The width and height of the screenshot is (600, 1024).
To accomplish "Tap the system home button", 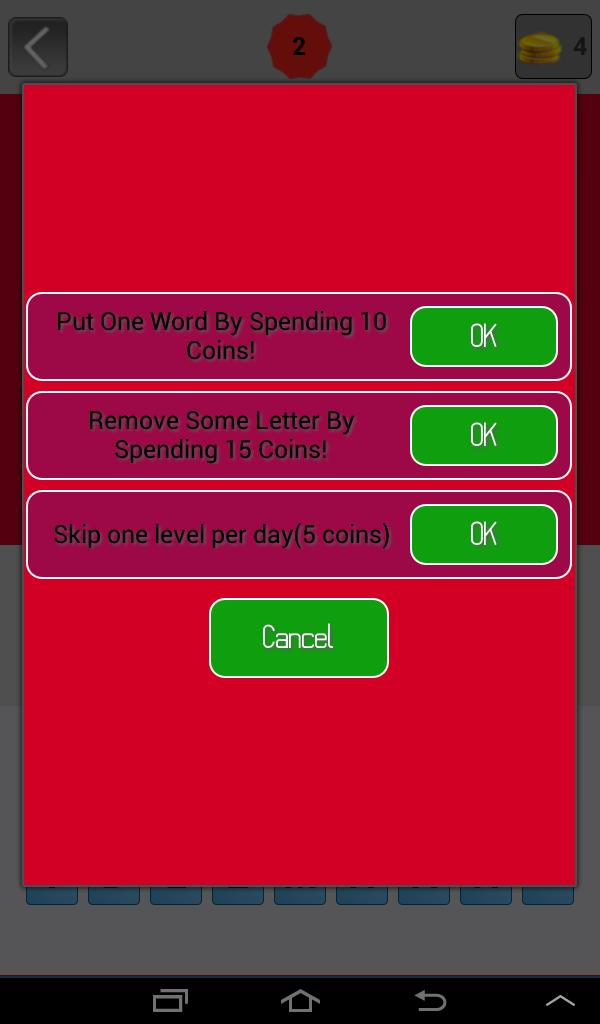I will click(300, 1000).
